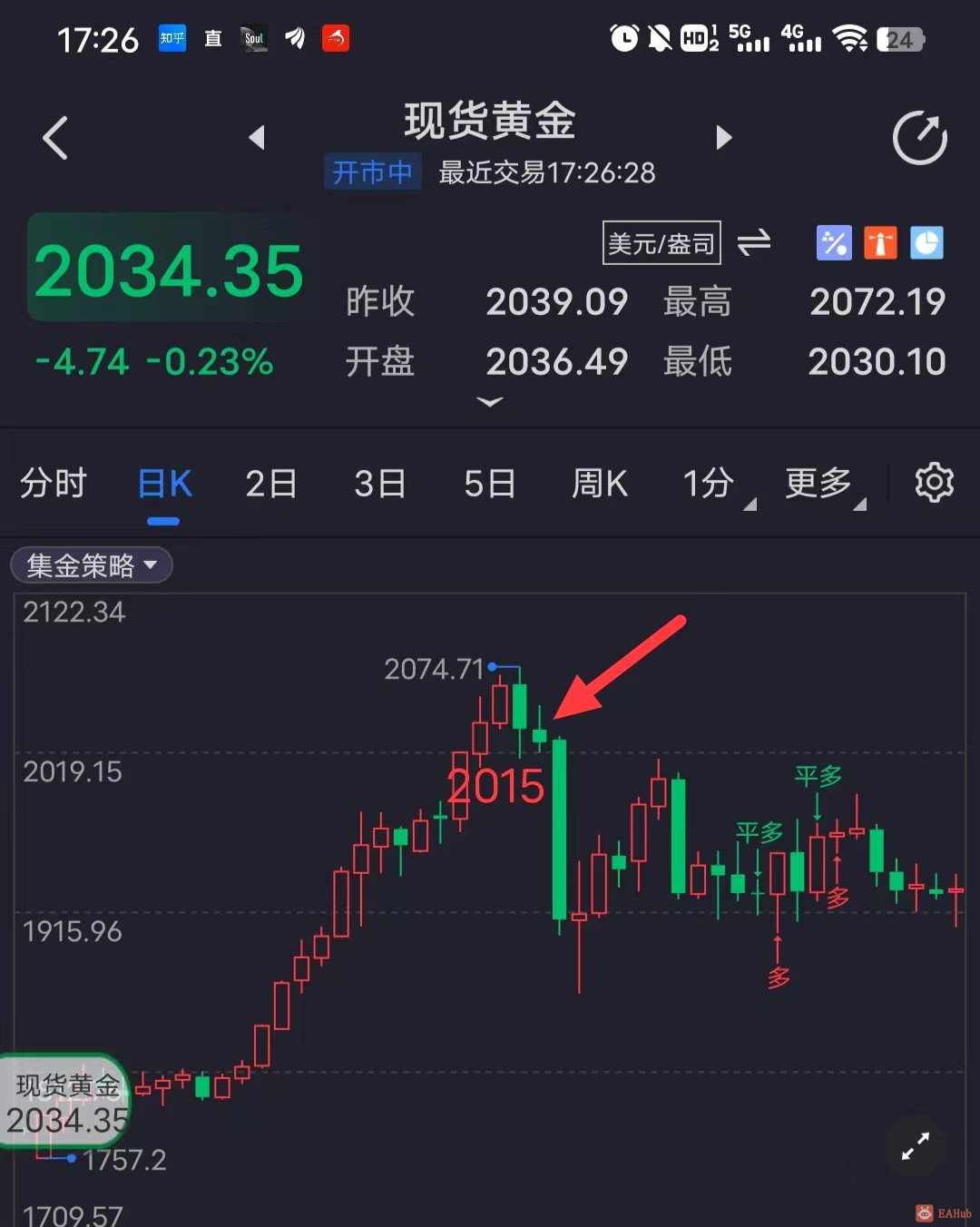Open the pie chart holdings icon

(x=926, y=242)
